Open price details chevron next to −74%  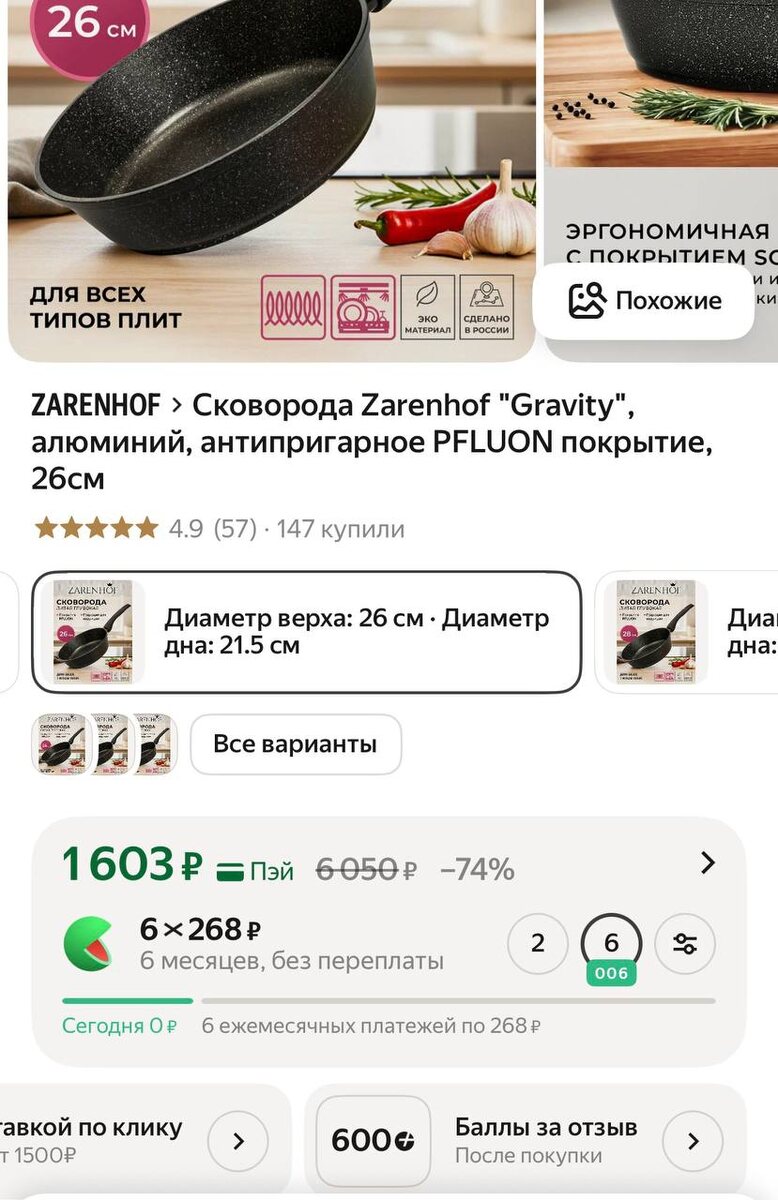(x=708, y=863)
